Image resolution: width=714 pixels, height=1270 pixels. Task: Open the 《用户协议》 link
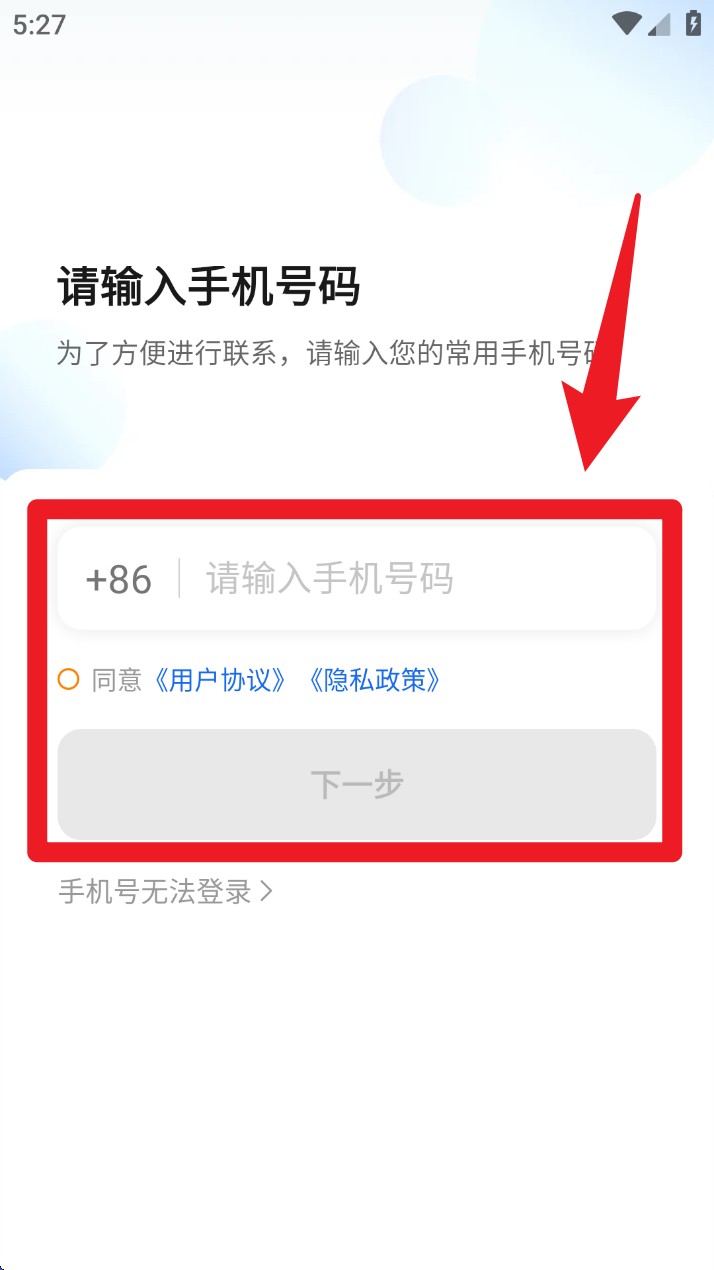point(220,680)
